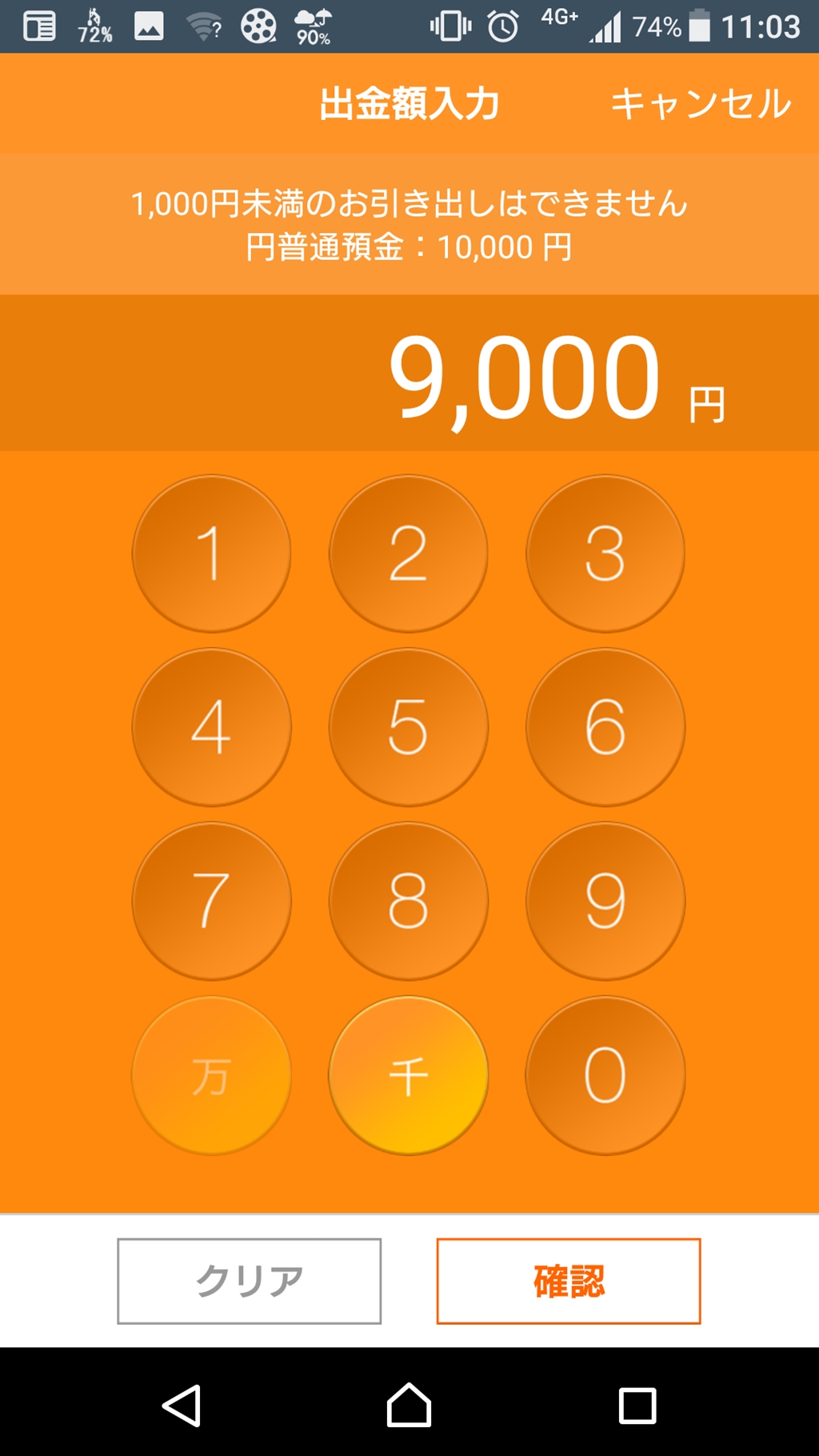Tap the 千 (thousand) unit key
This screenshot has width=819, height=1456.
coord(409,1075)
